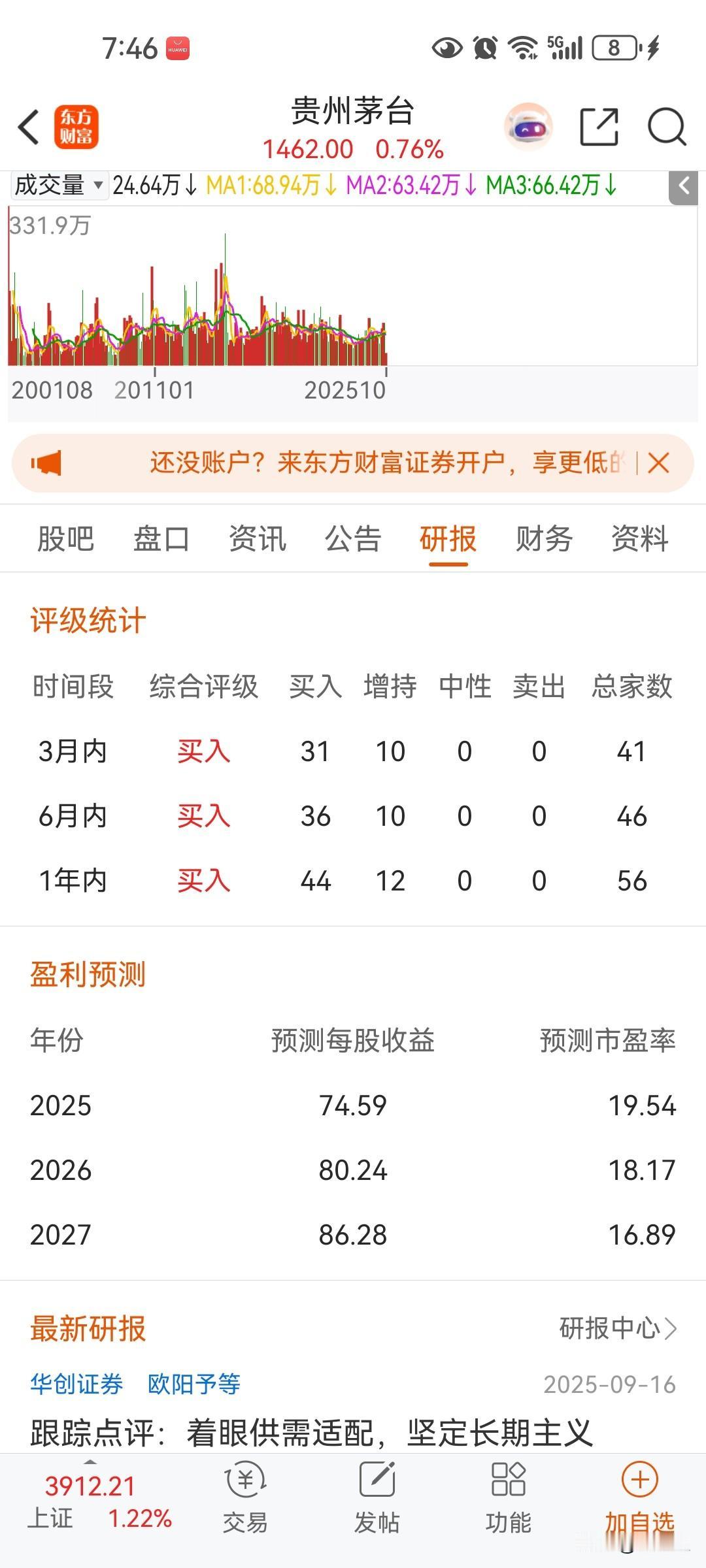Viewport: 706px width, 1568px height.
Task: Open the 东方财富证券开户 promotion banner
Action: tap(386, 463)
